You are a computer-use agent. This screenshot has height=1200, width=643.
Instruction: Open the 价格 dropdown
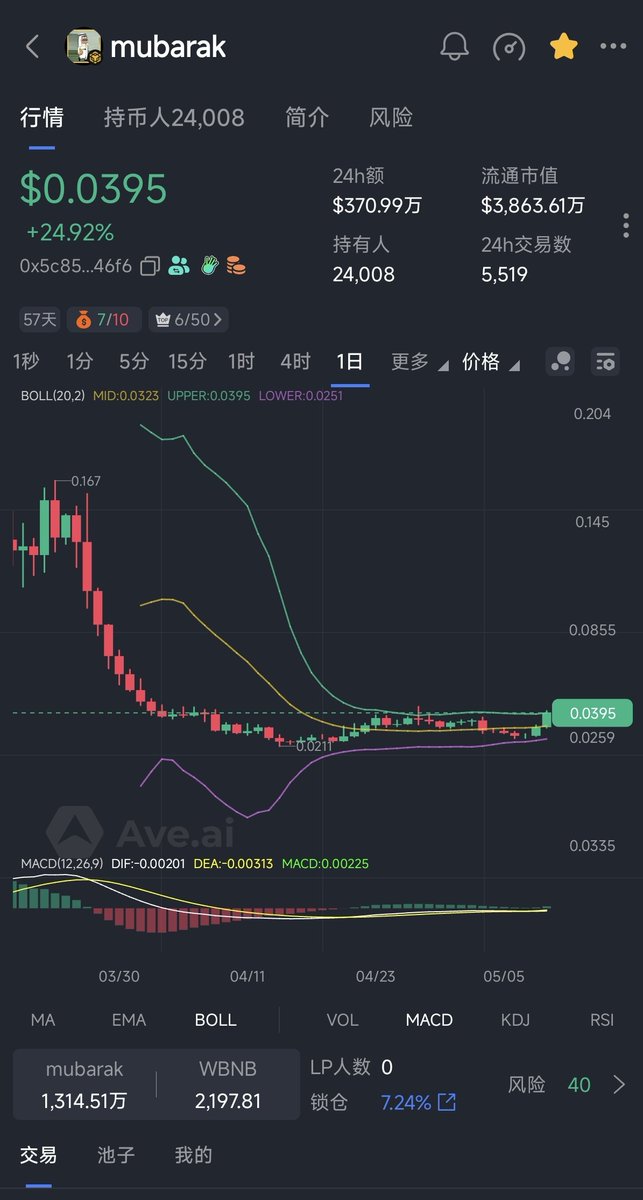coord(490,362)
